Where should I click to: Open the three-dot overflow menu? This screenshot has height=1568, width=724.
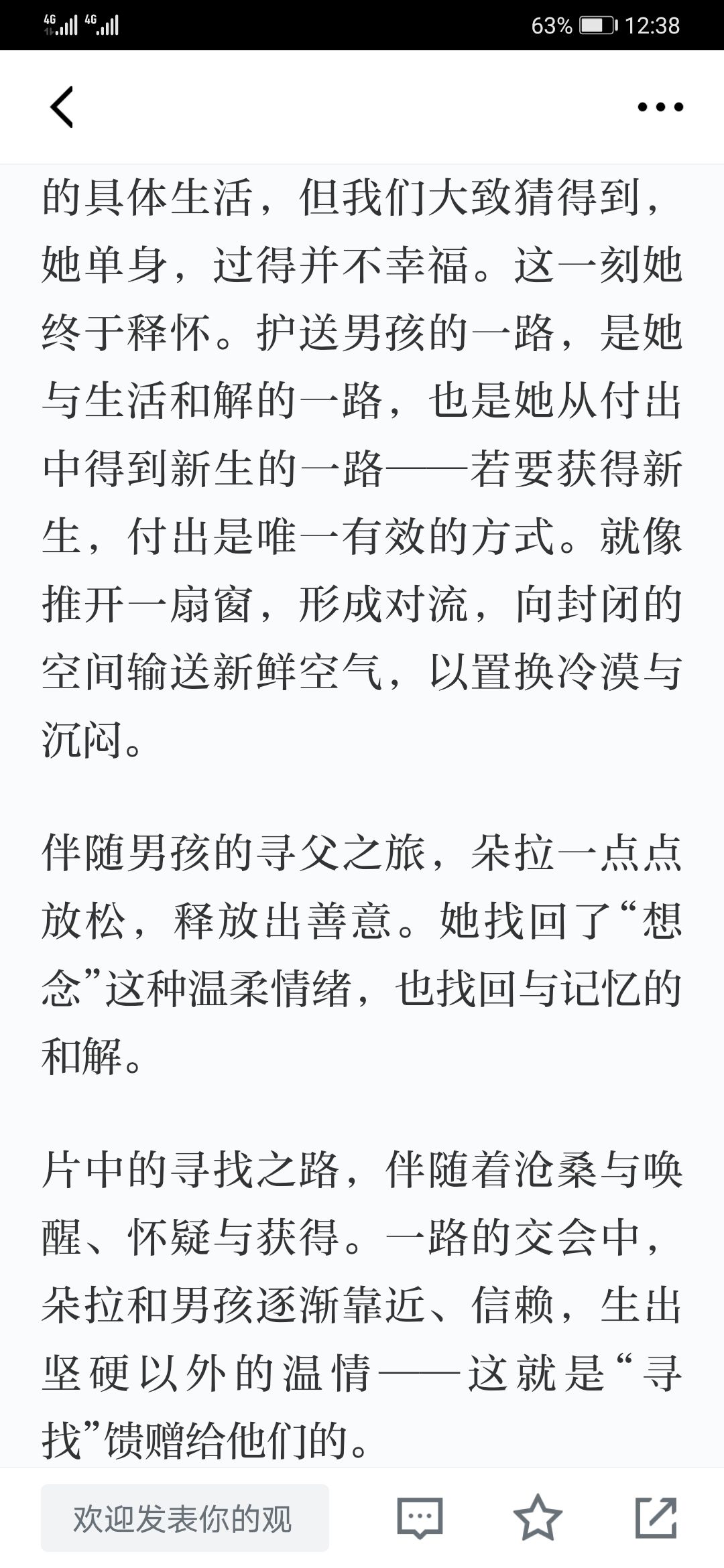click(x=660, y=107)
